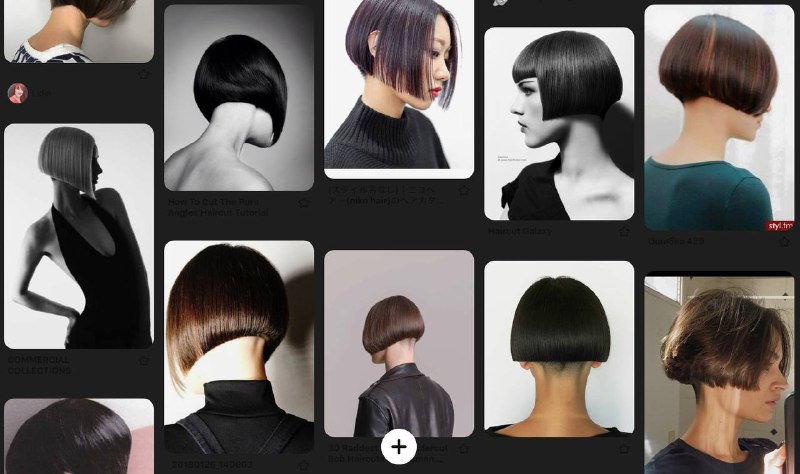Open the brown bob pin with green top

point(719,118)
